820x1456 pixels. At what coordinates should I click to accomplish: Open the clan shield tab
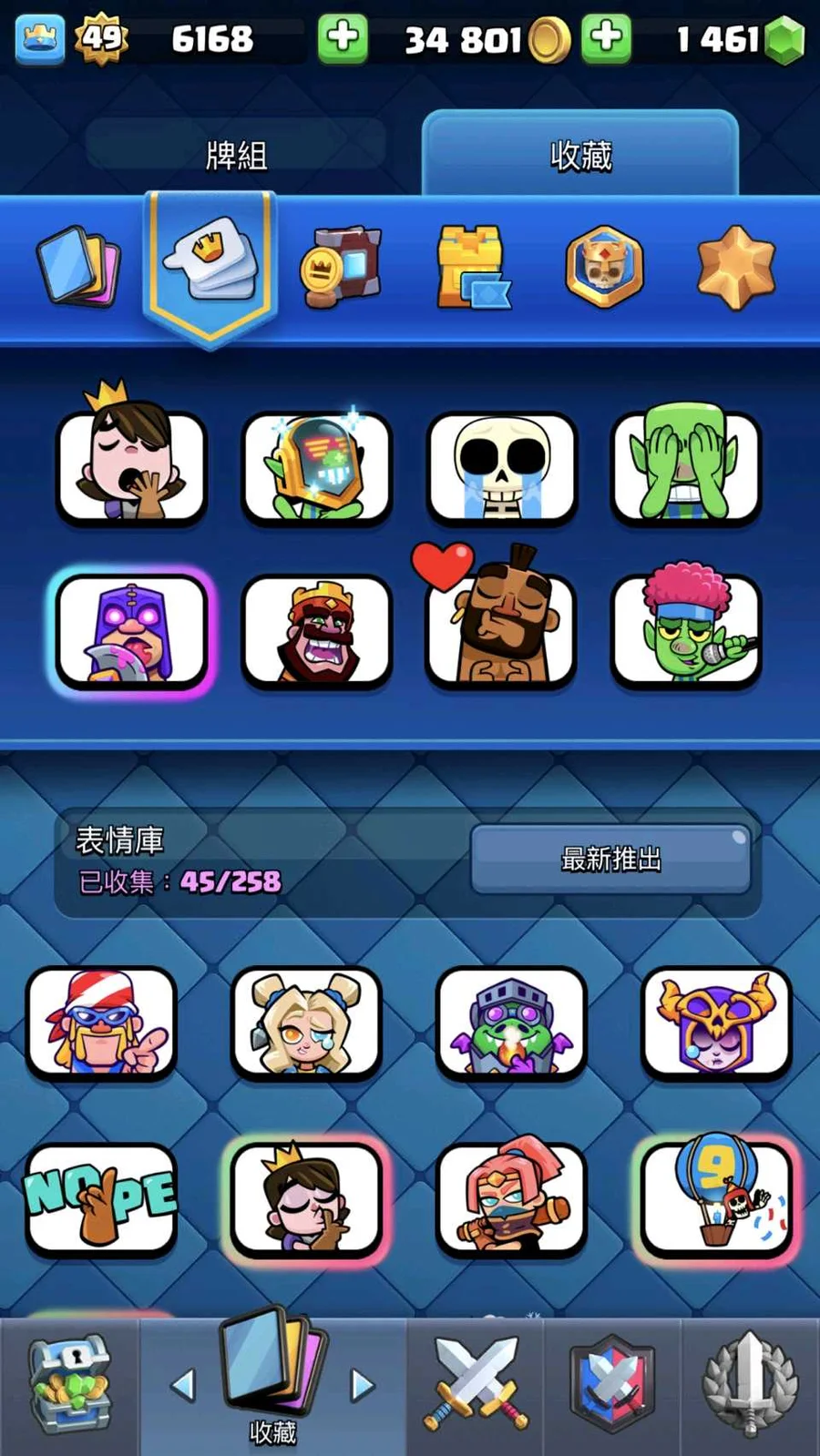(612, 1384)
